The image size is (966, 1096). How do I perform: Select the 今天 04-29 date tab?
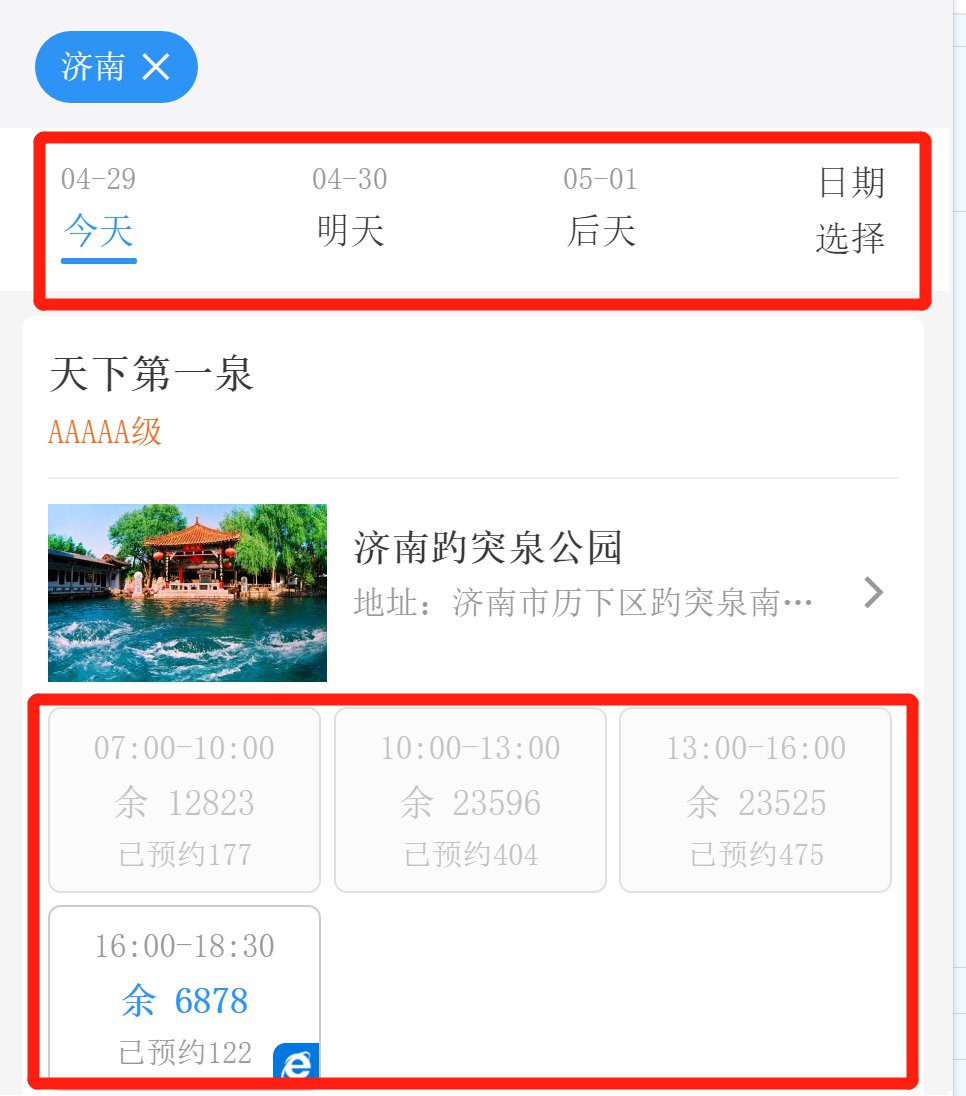(98, 212)
